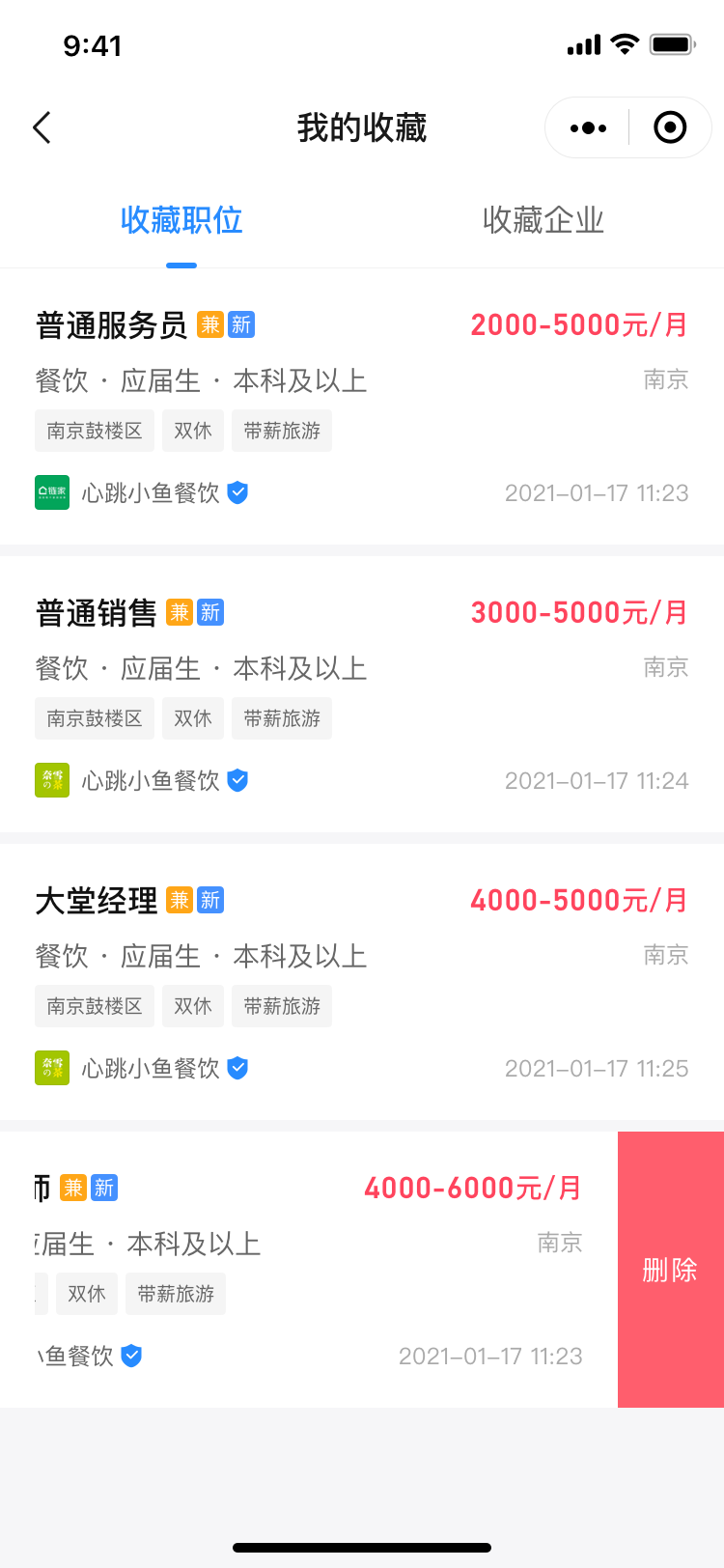The width and height of the screenshot is (724, 1568).
Task: Tap the mini-program capsule circle icon
Action: click(669, 126)
